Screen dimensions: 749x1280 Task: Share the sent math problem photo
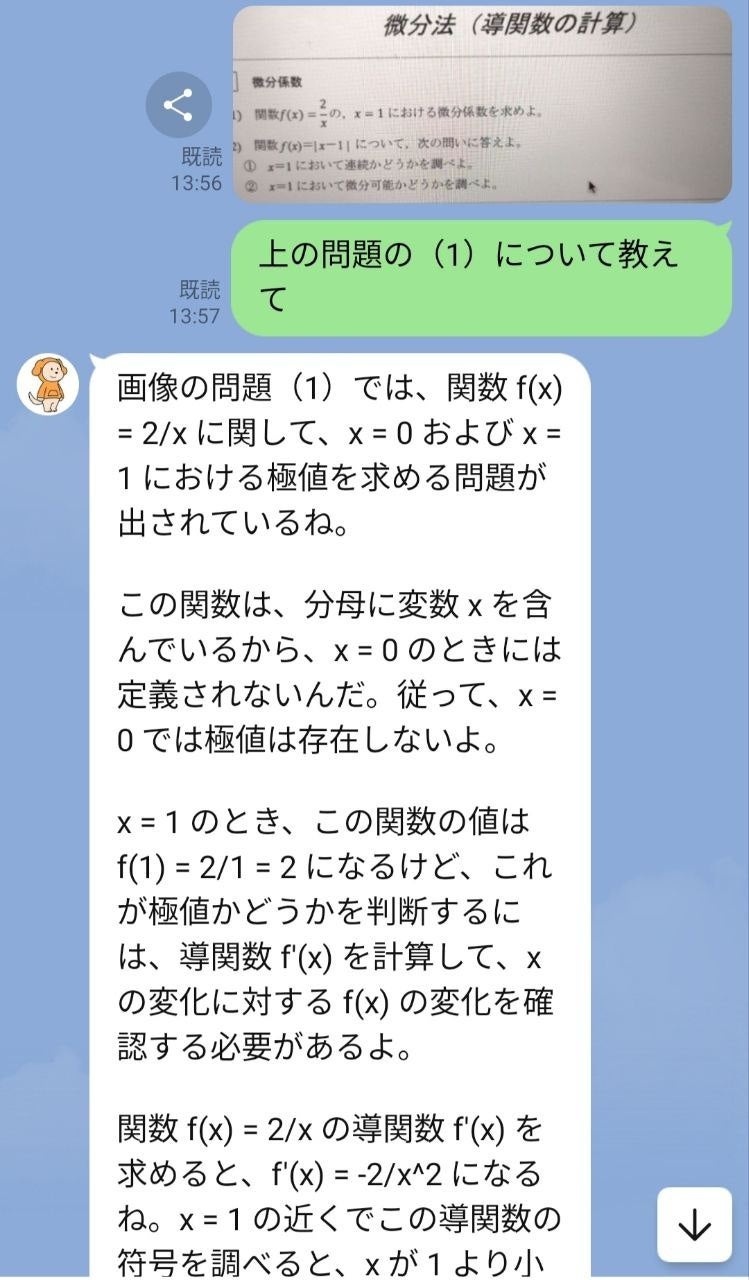click(178, 105)
